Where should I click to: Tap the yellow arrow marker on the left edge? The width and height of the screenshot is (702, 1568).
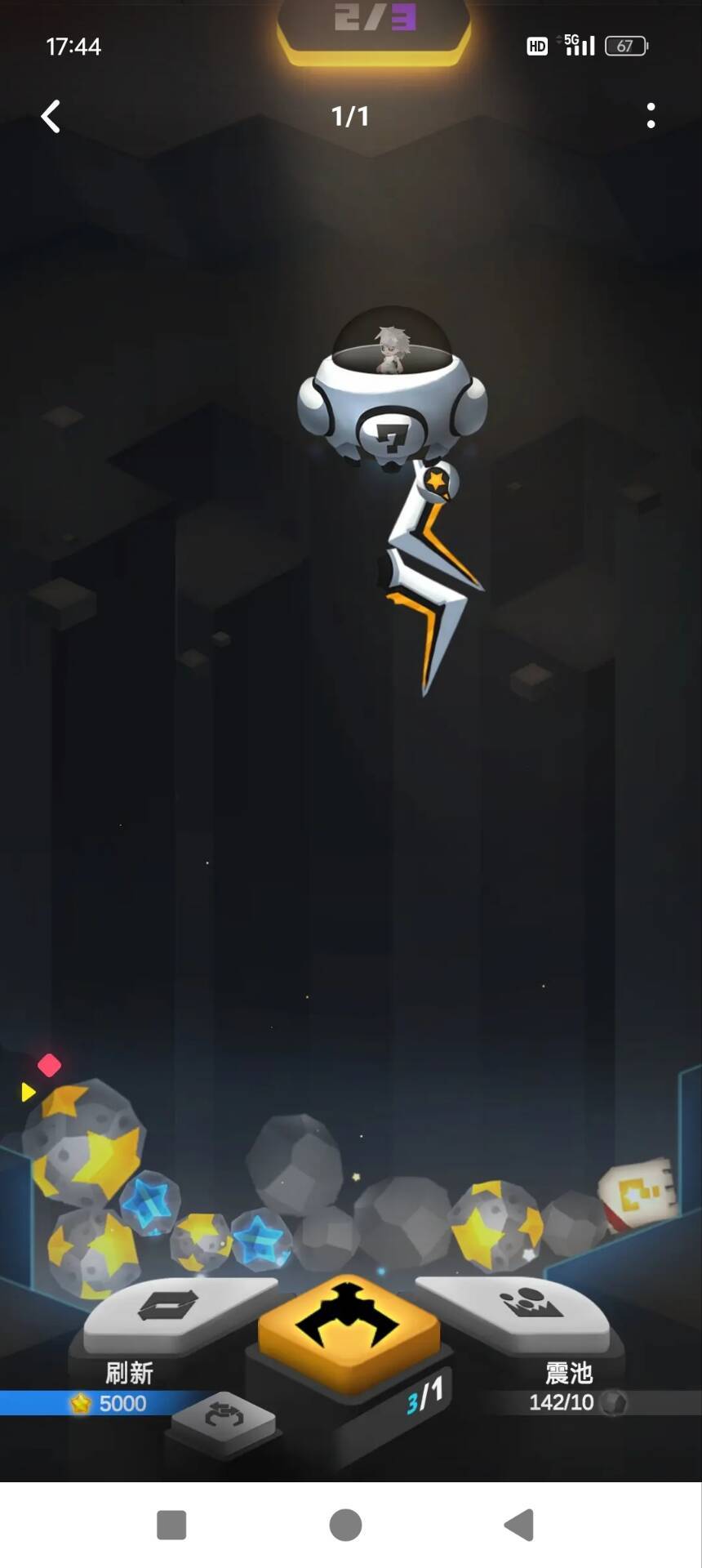tap(27, 1092)
